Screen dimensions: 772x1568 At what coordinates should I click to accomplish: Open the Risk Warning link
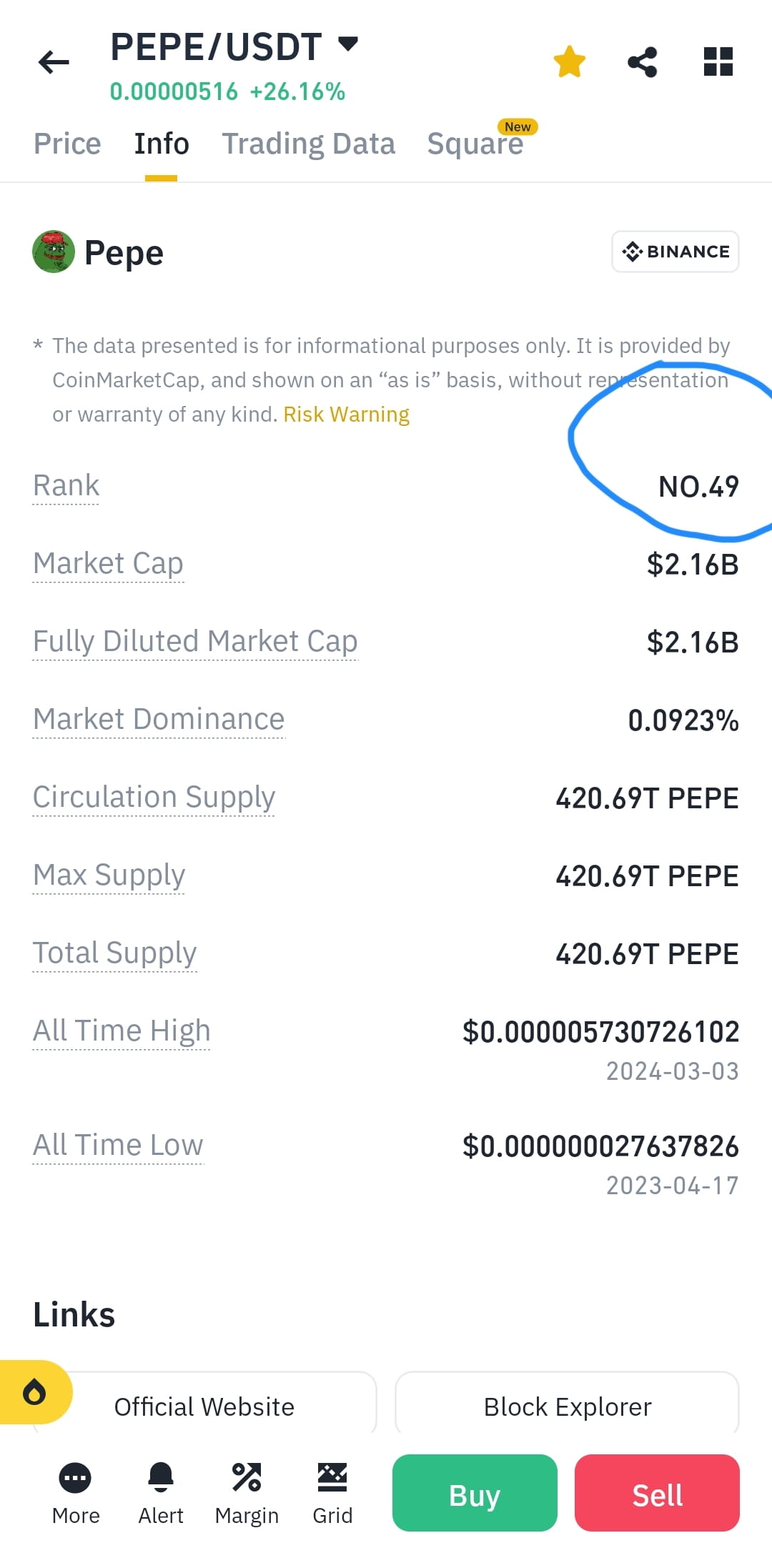[x=346, y=414]
